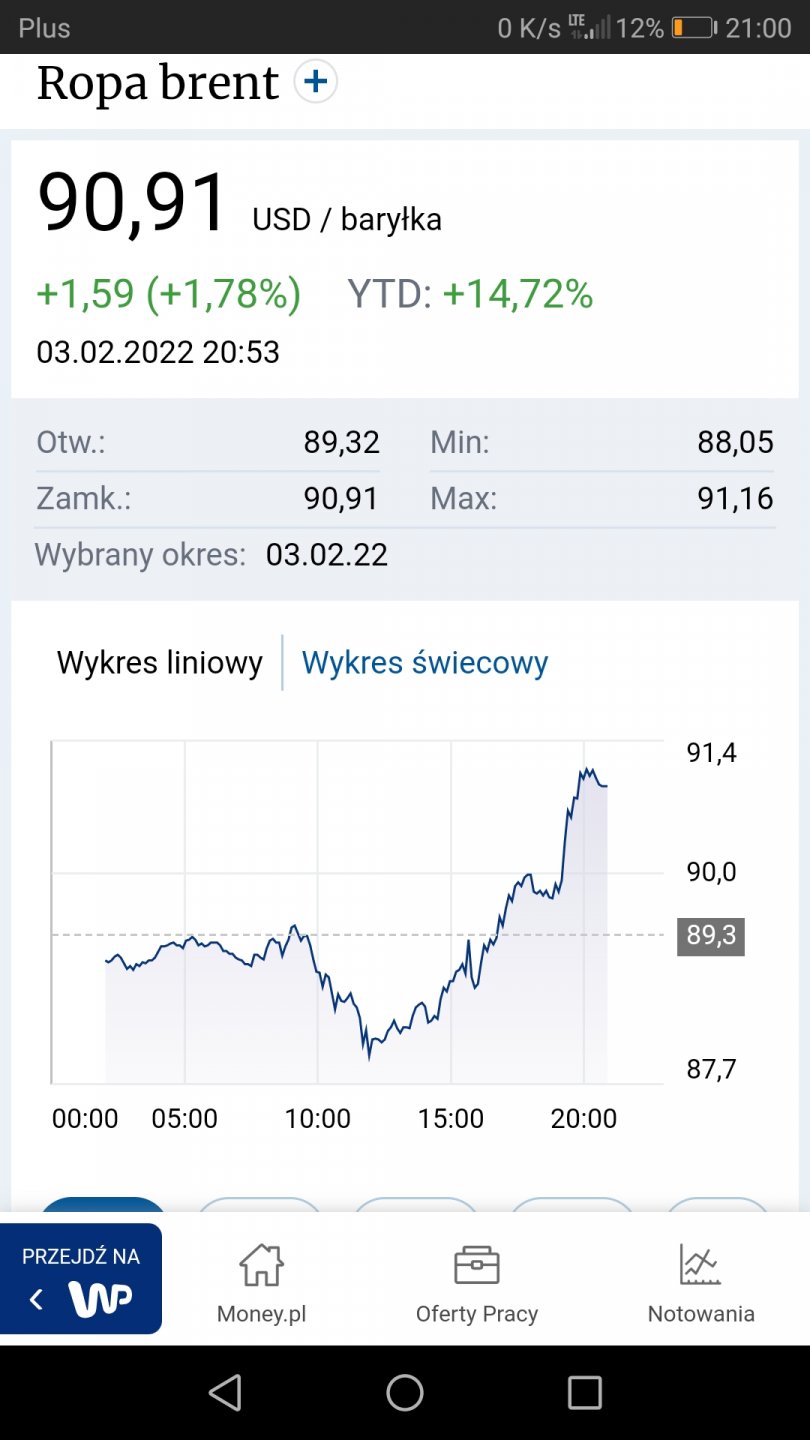Select the Wykres liniowy chart view

[160, 663]
